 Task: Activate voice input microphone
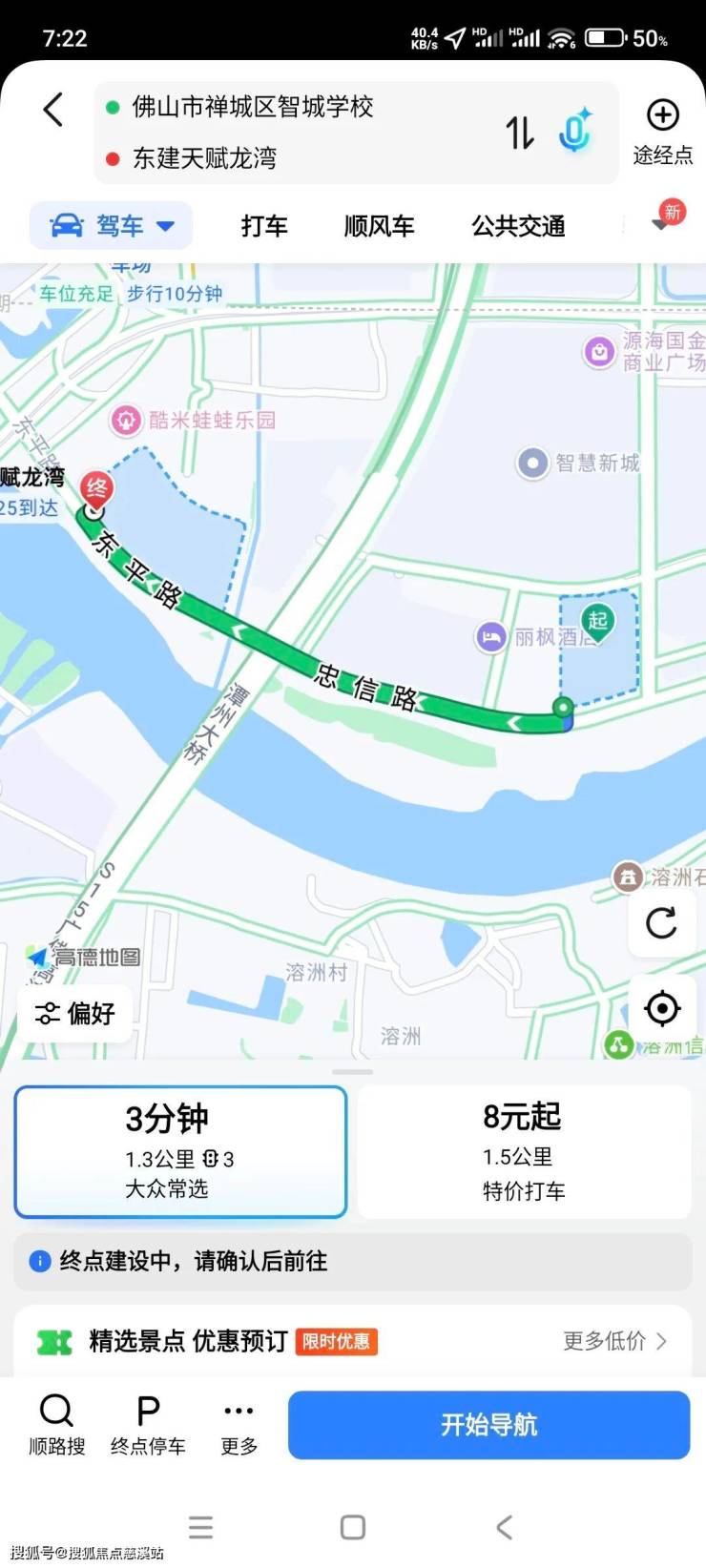[x=575, y=132]
